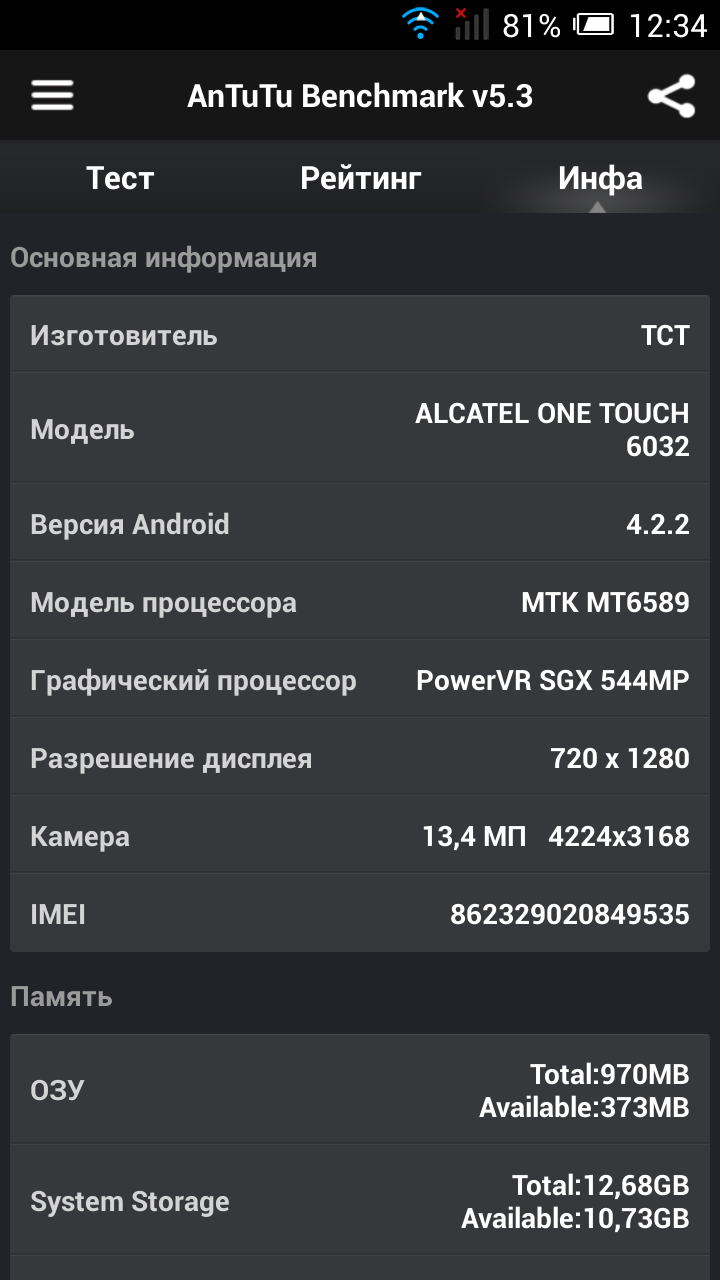The width and height of the screenshot is (720, 1280).
Task: Switch to the Рейтинг tab
Action: pyautogui.click(x=360, y=178)
